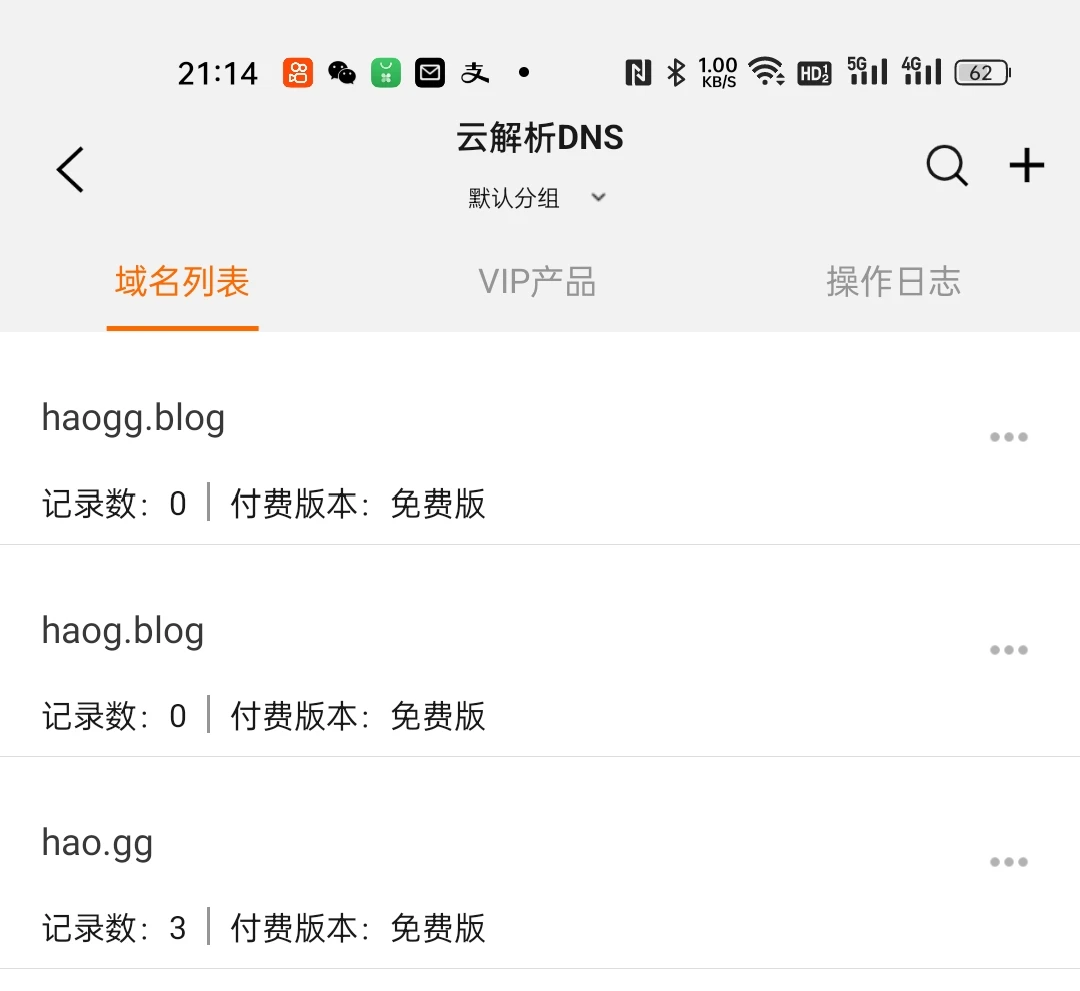Viewport: 1080px width, 991px height.
Task: Switch to the 操作日志 tab
Action: 893,283
